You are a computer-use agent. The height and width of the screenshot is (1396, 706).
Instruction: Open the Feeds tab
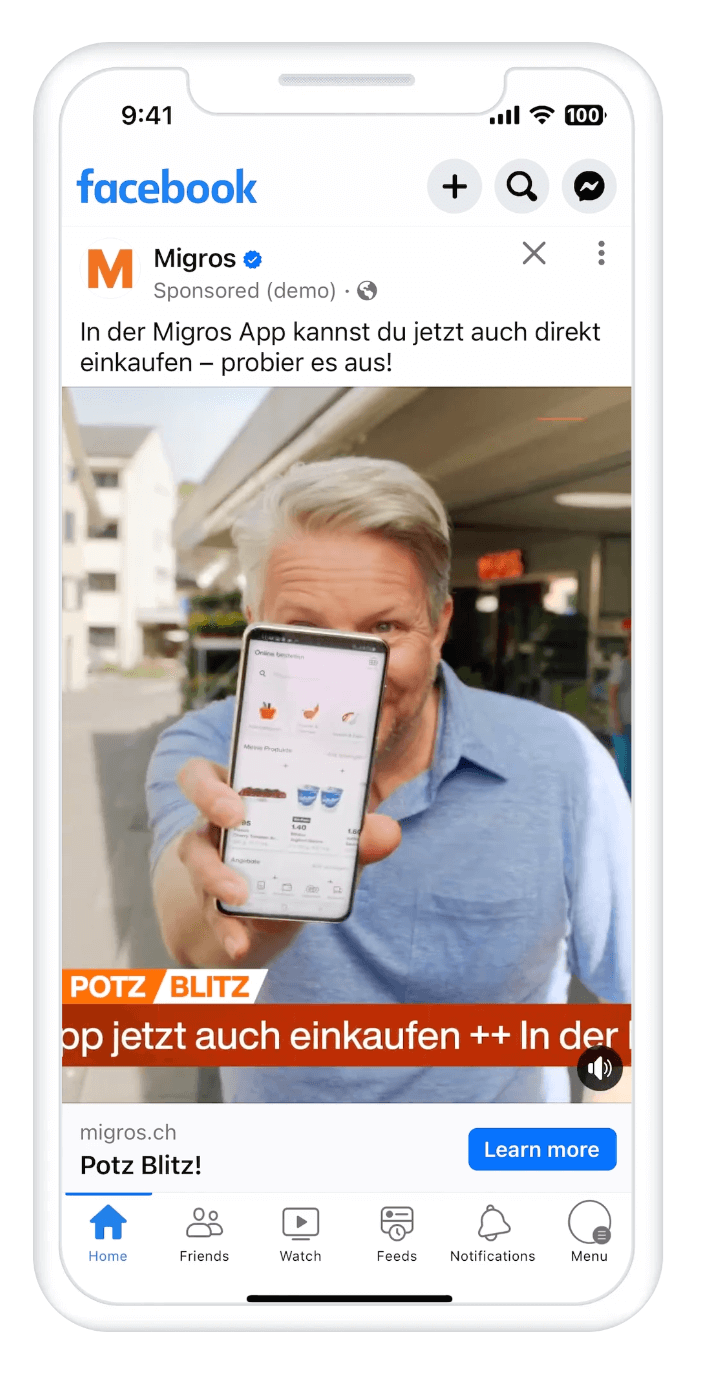click(x=397, y=1234)
